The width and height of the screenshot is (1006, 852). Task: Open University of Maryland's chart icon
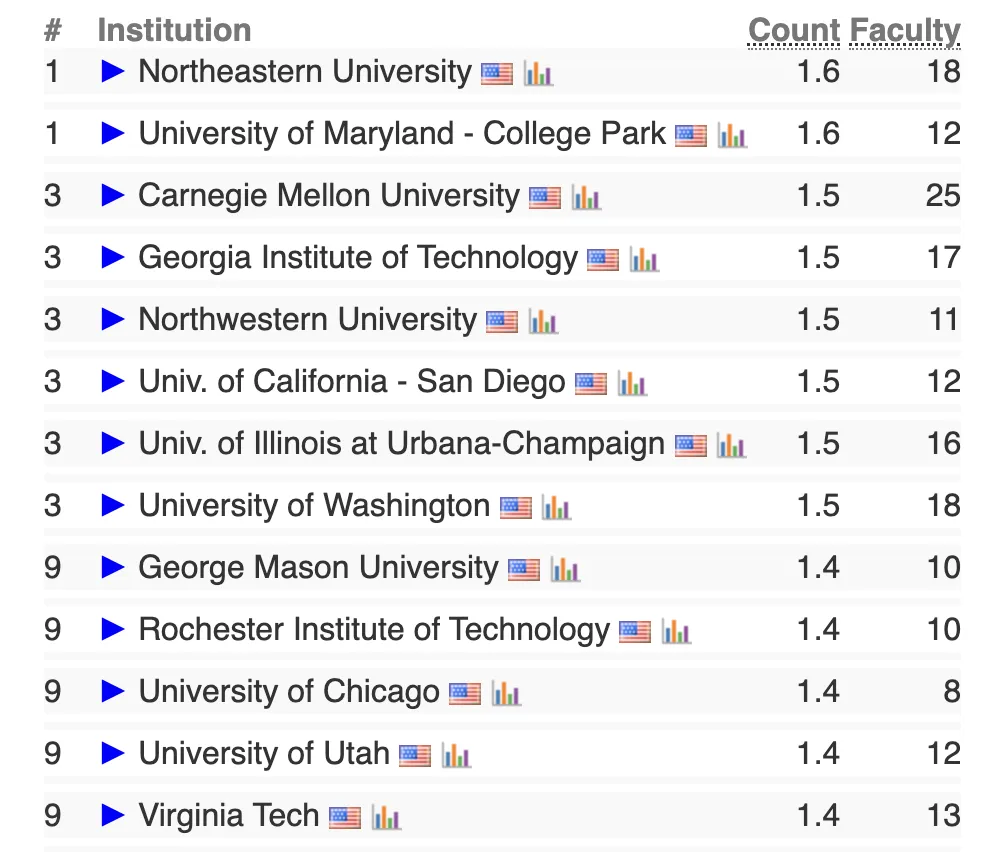(x=732, y=136)
